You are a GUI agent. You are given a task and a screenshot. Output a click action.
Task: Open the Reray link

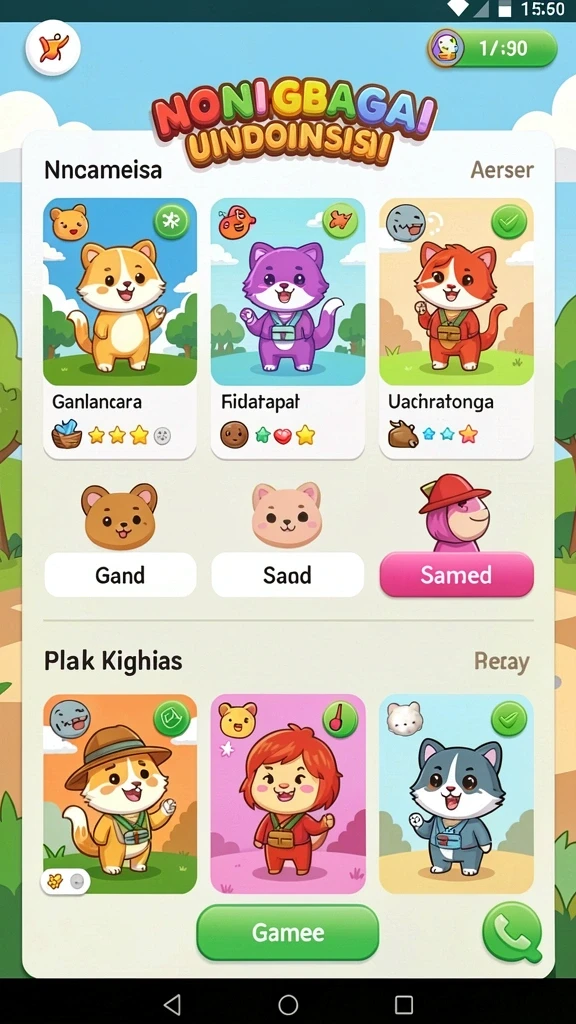coord(502,662)
